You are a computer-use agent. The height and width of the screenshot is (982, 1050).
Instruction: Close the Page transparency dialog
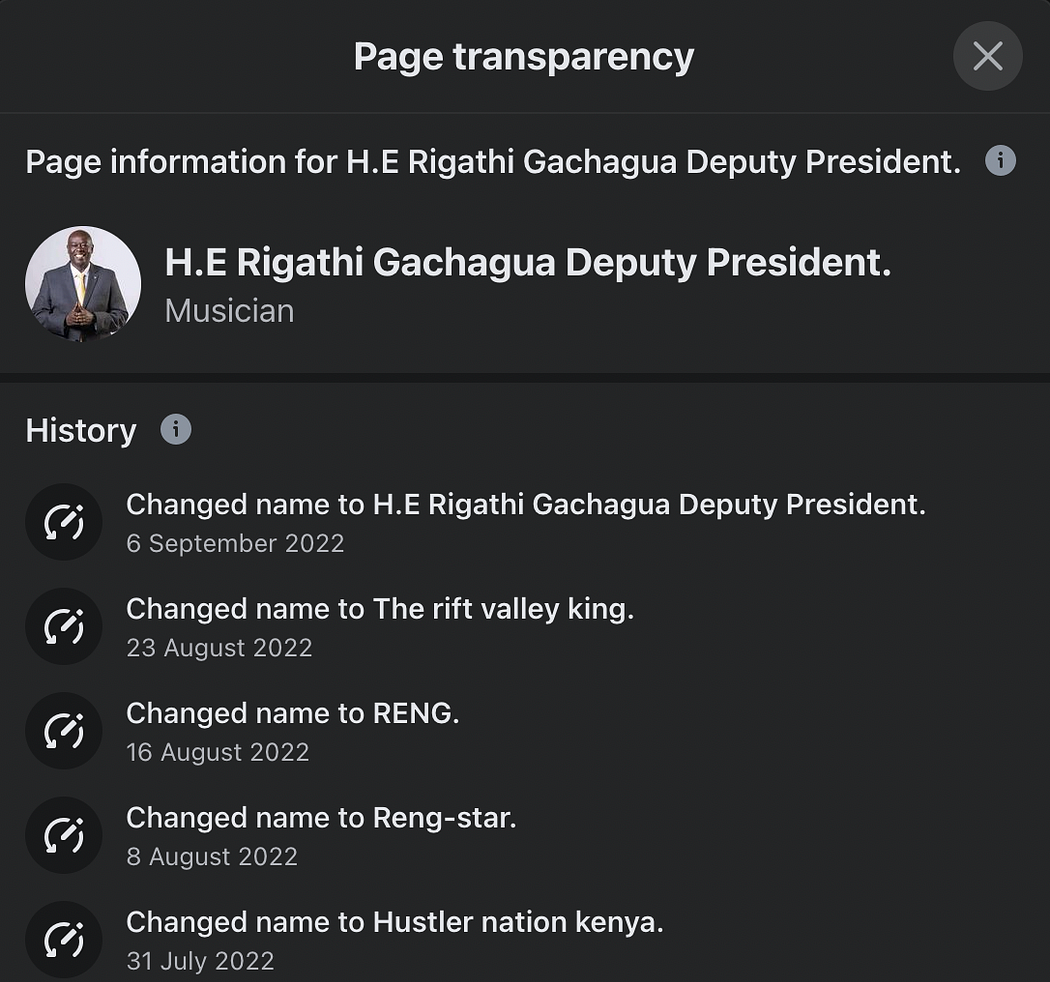click(x=987, y=56)
